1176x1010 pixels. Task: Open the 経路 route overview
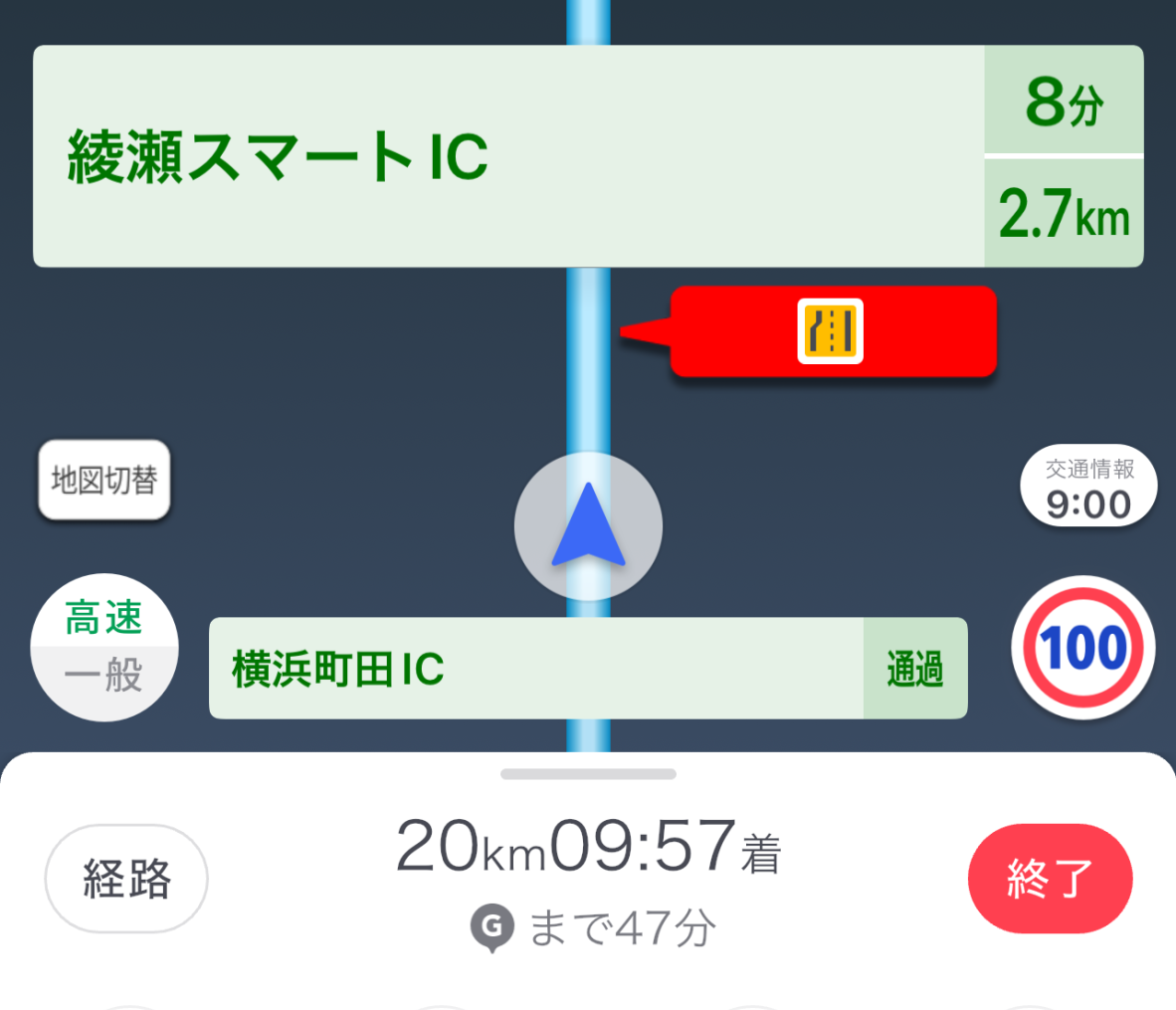(x=126, y=879)
